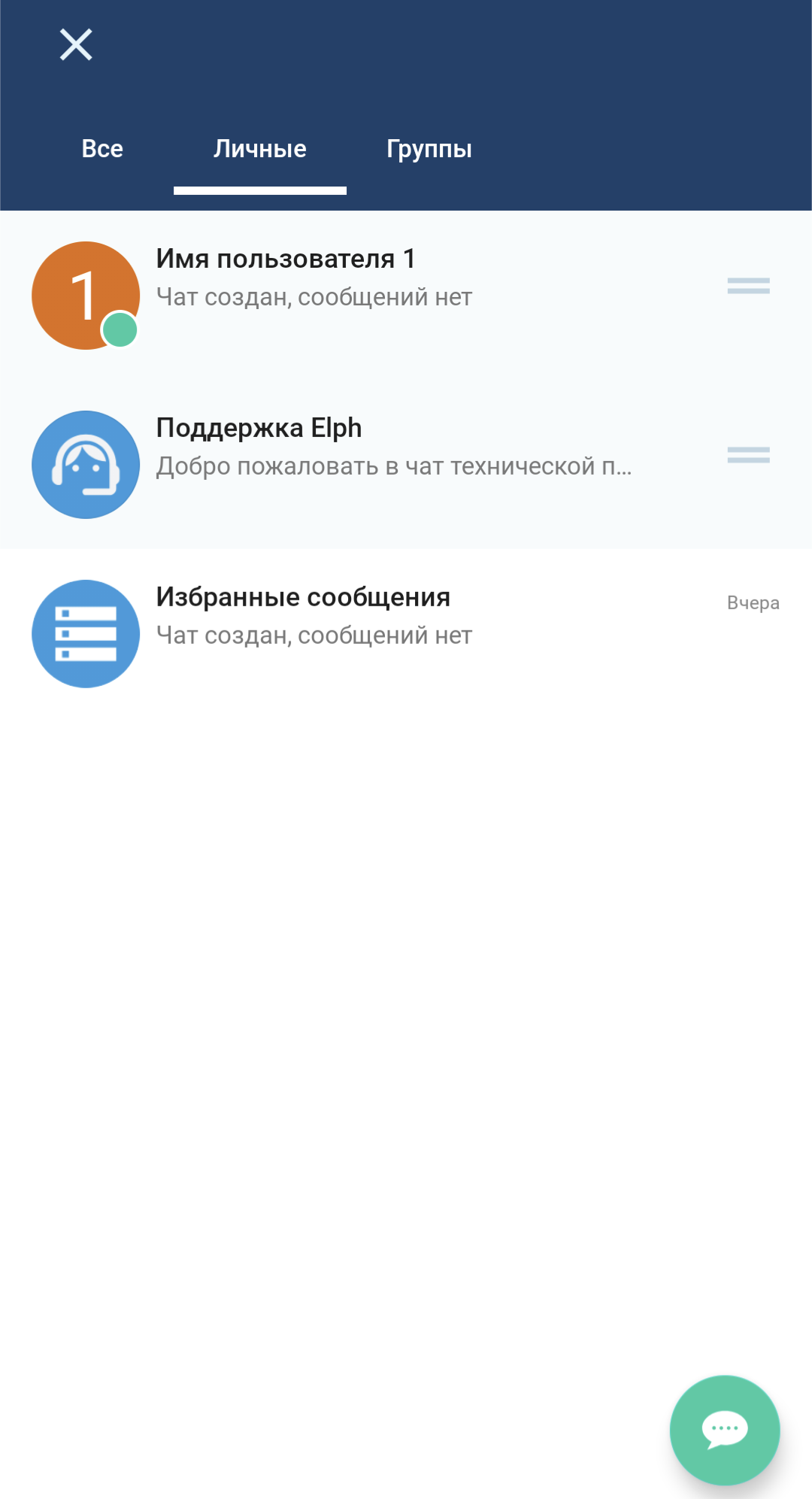Switch to the Все tab
The image size is (812, 1499).
[102, 149]
